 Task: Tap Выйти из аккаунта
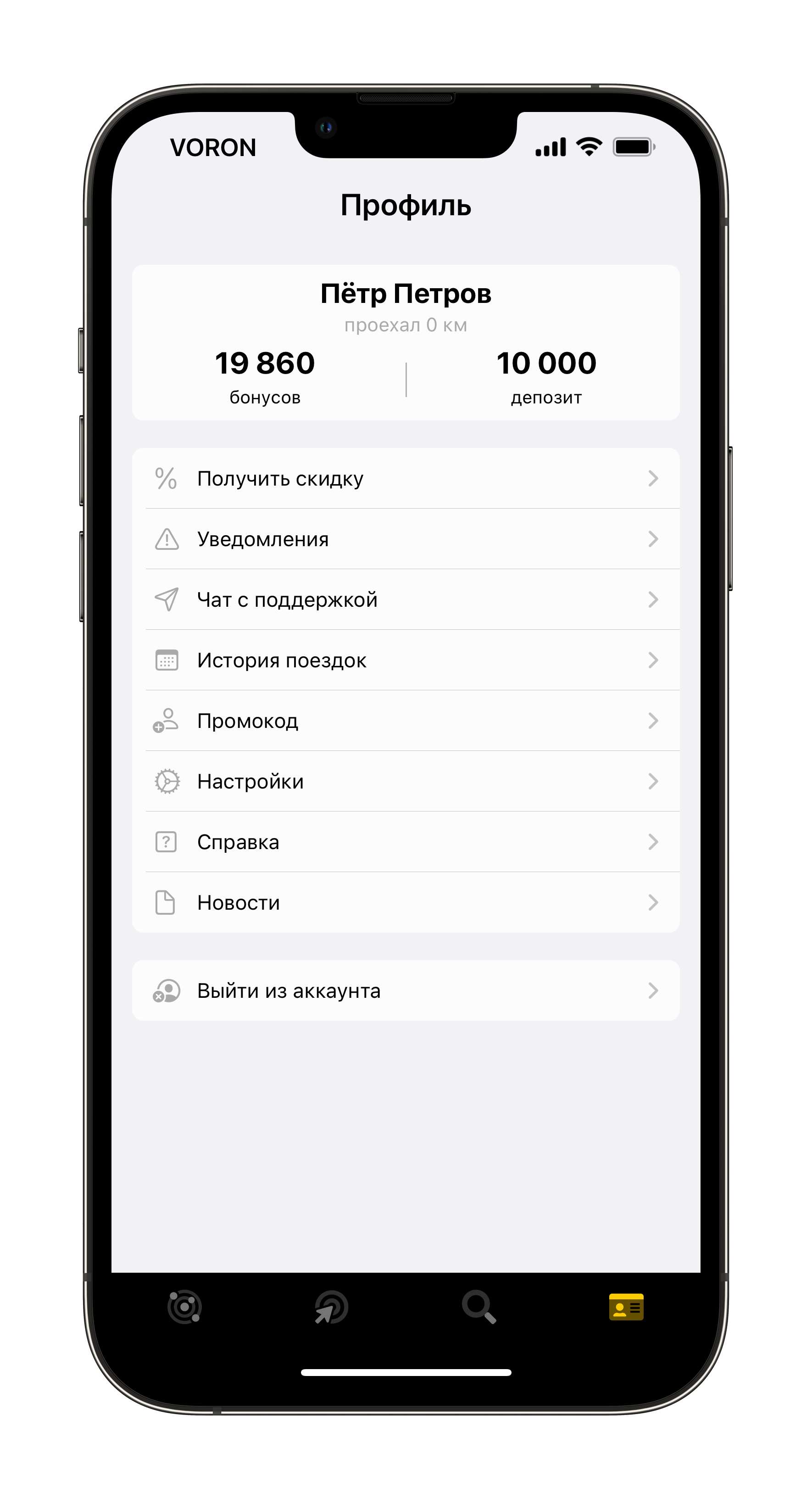tap(406, 990)
